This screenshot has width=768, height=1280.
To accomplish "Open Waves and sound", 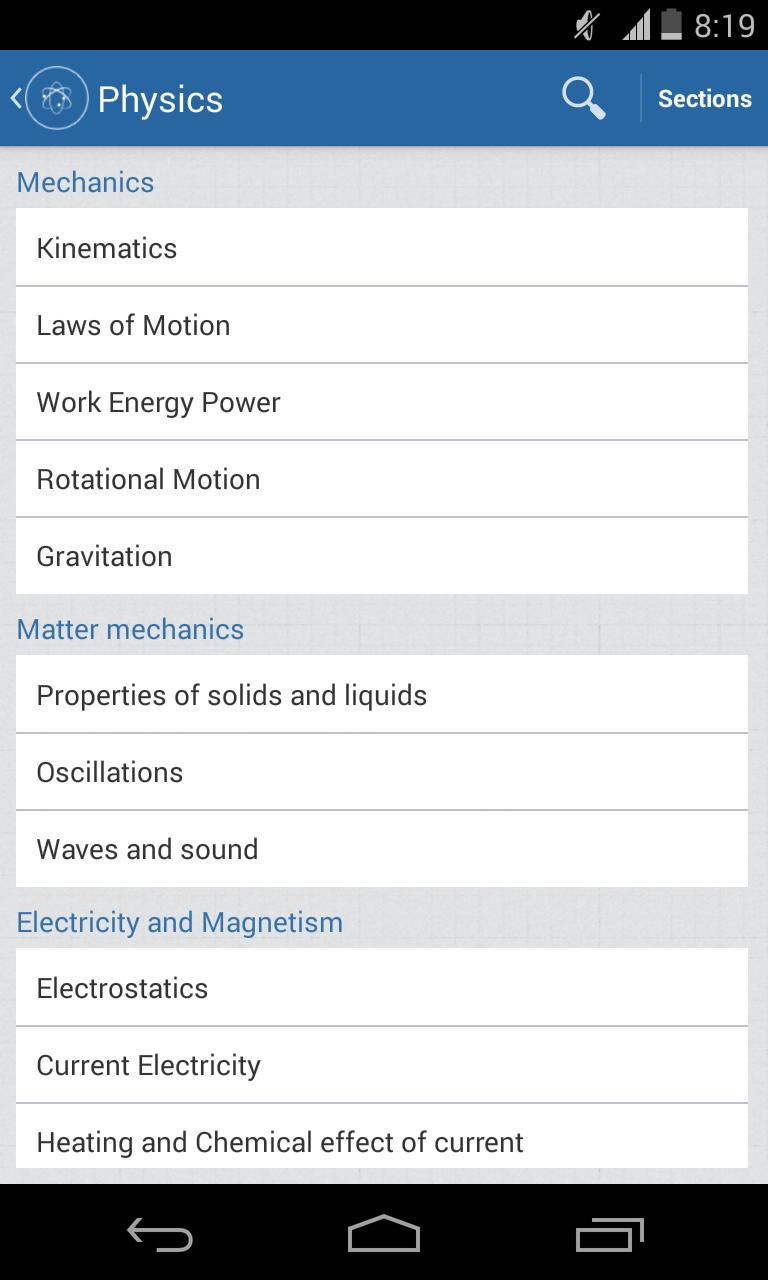I will tap(381, 849).
